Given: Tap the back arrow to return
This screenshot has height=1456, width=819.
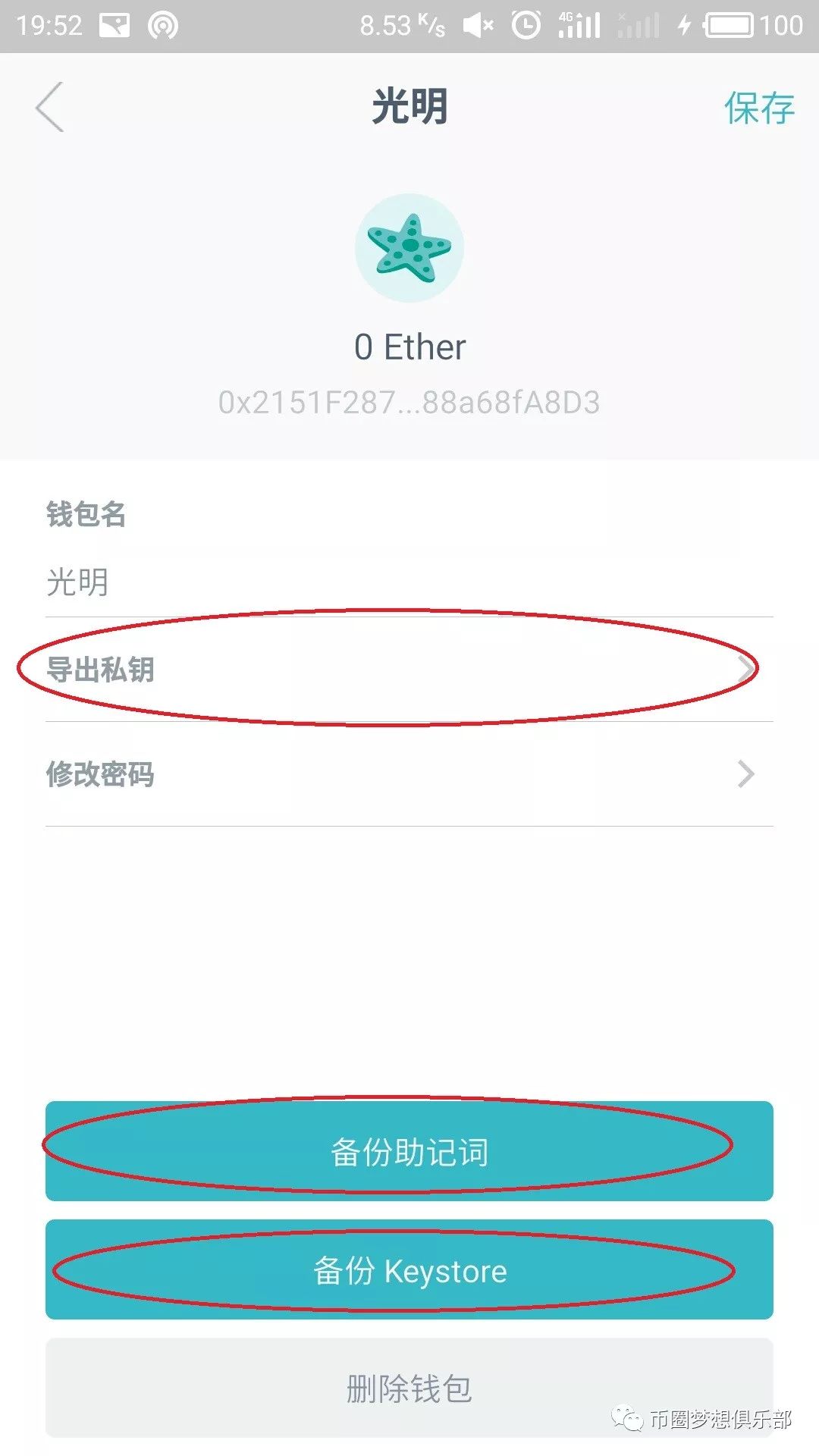Looking at the screenshot, I should 47,108.
